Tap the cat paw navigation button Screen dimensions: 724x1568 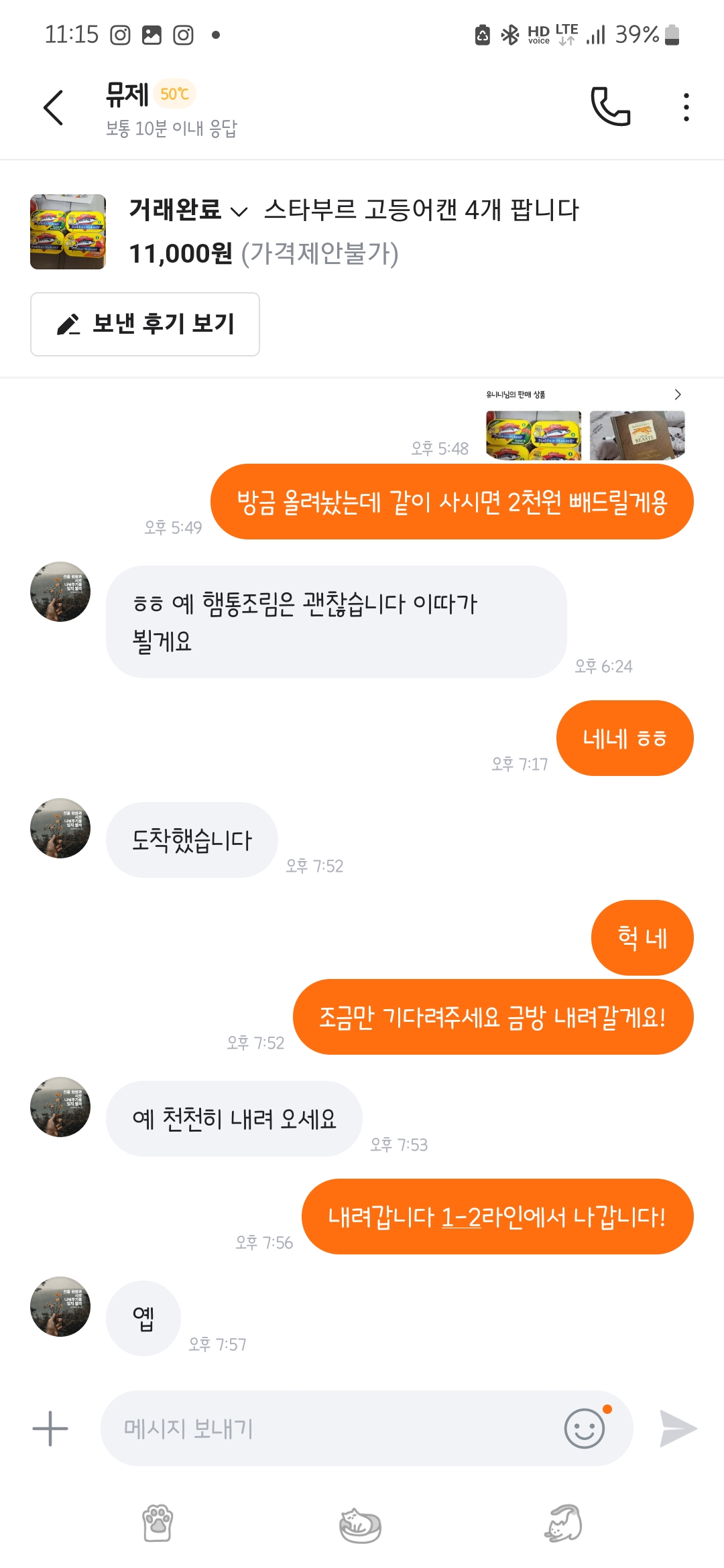pos(158,1523)
